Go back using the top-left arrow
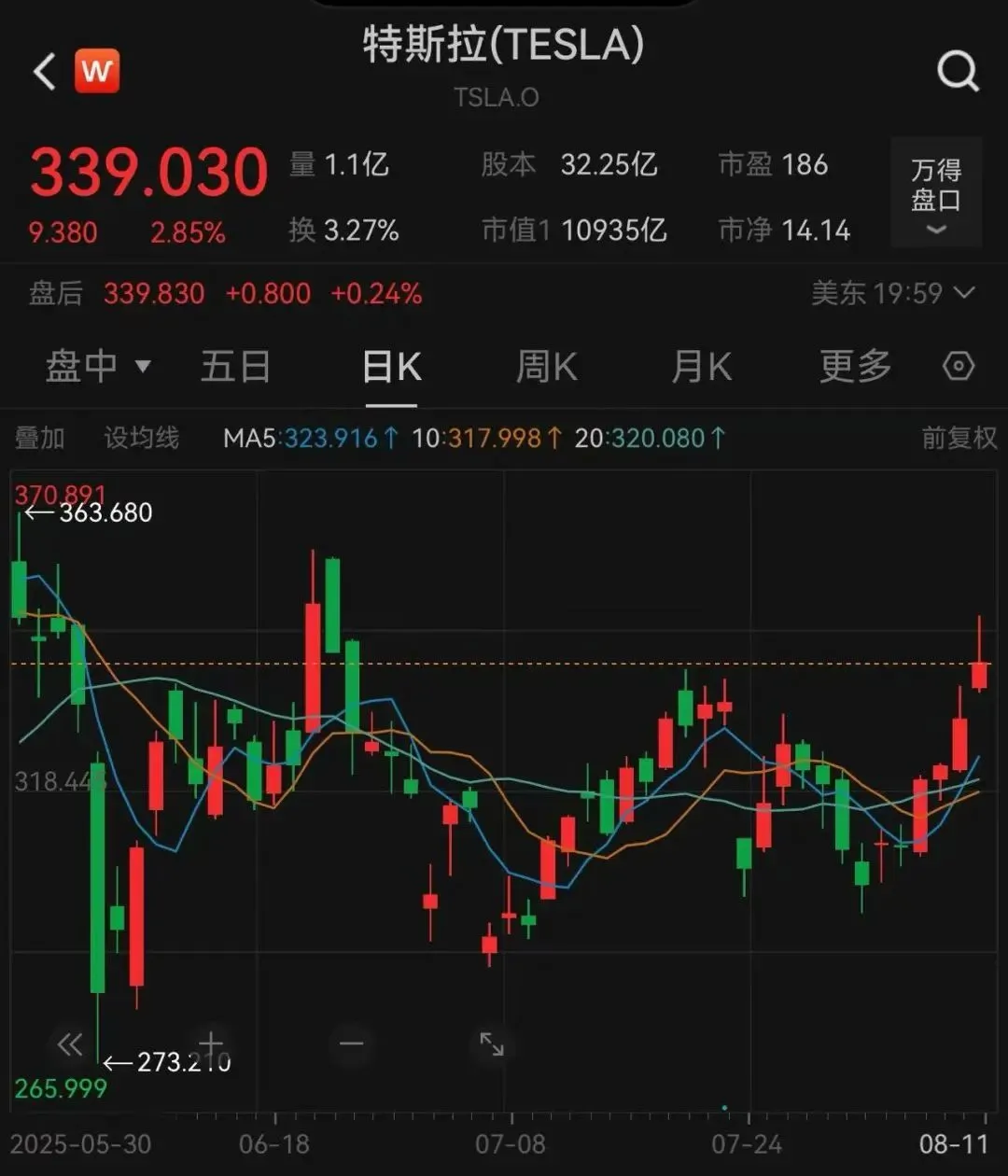Viewport: 1008px width, 1176px height. [44, 72]
